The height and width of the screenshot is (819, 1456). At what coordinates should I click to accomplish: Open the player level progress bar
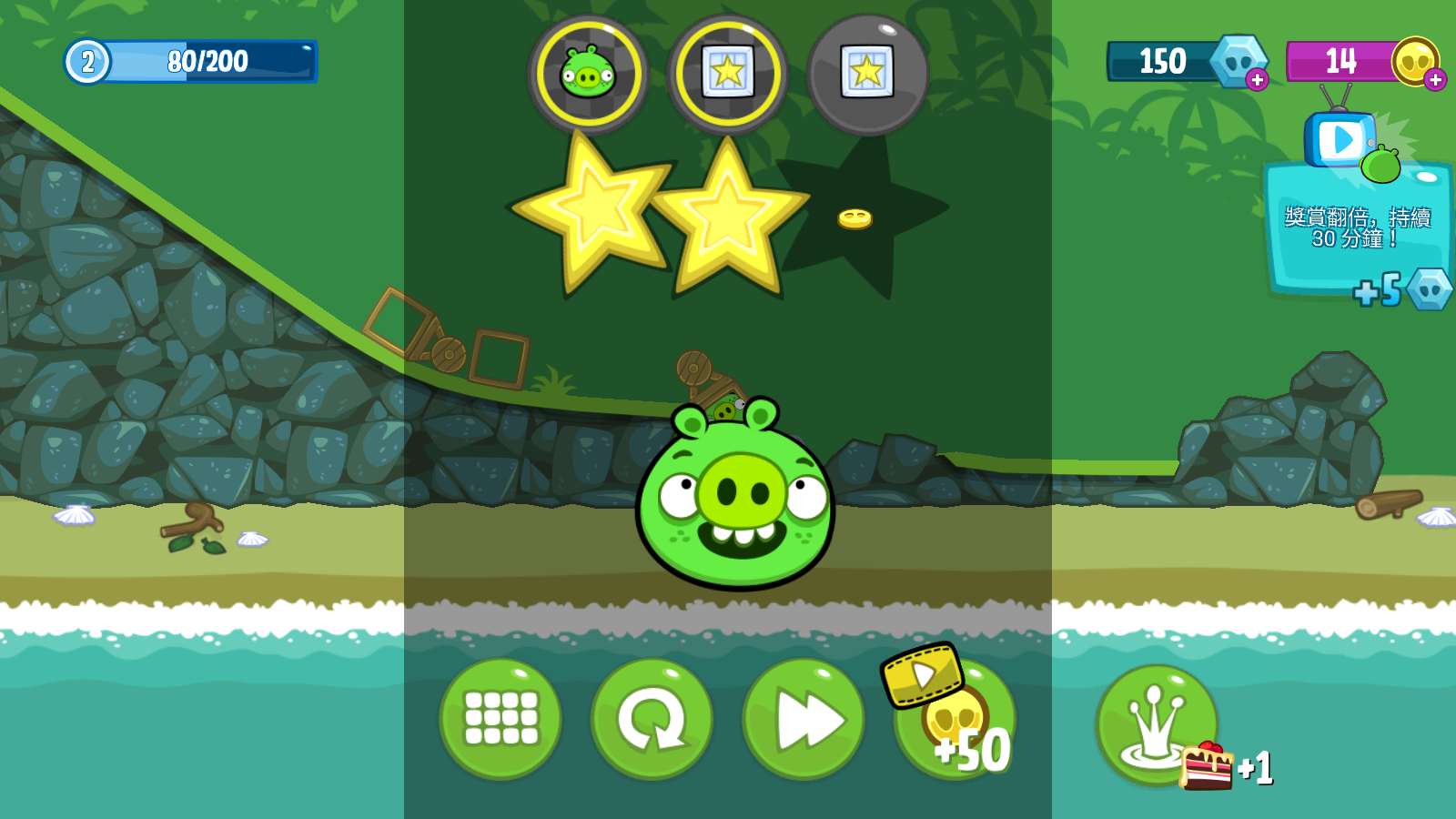click(x=191, y=62)
